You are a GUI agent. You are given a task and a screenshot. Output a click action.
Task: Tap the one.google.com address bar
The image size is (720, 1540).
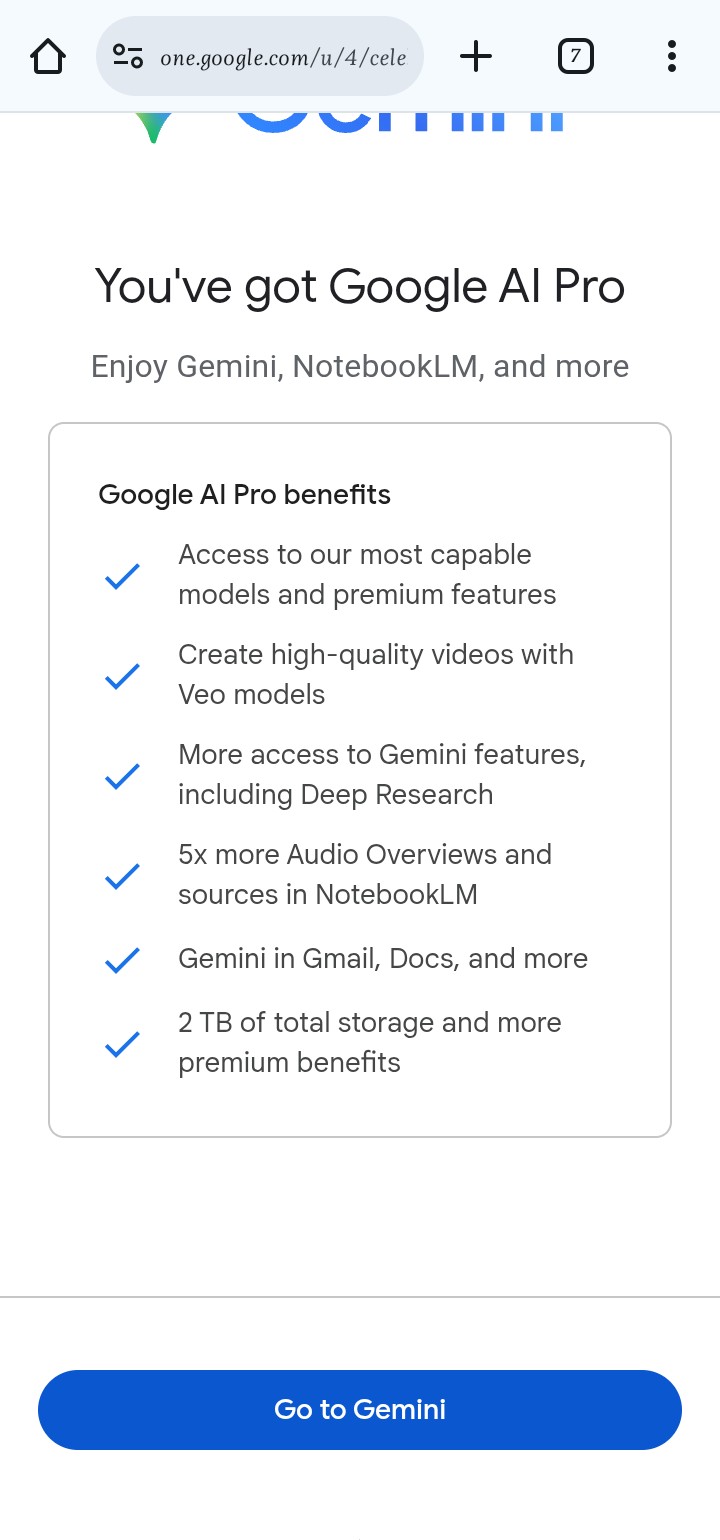(283, 57)
